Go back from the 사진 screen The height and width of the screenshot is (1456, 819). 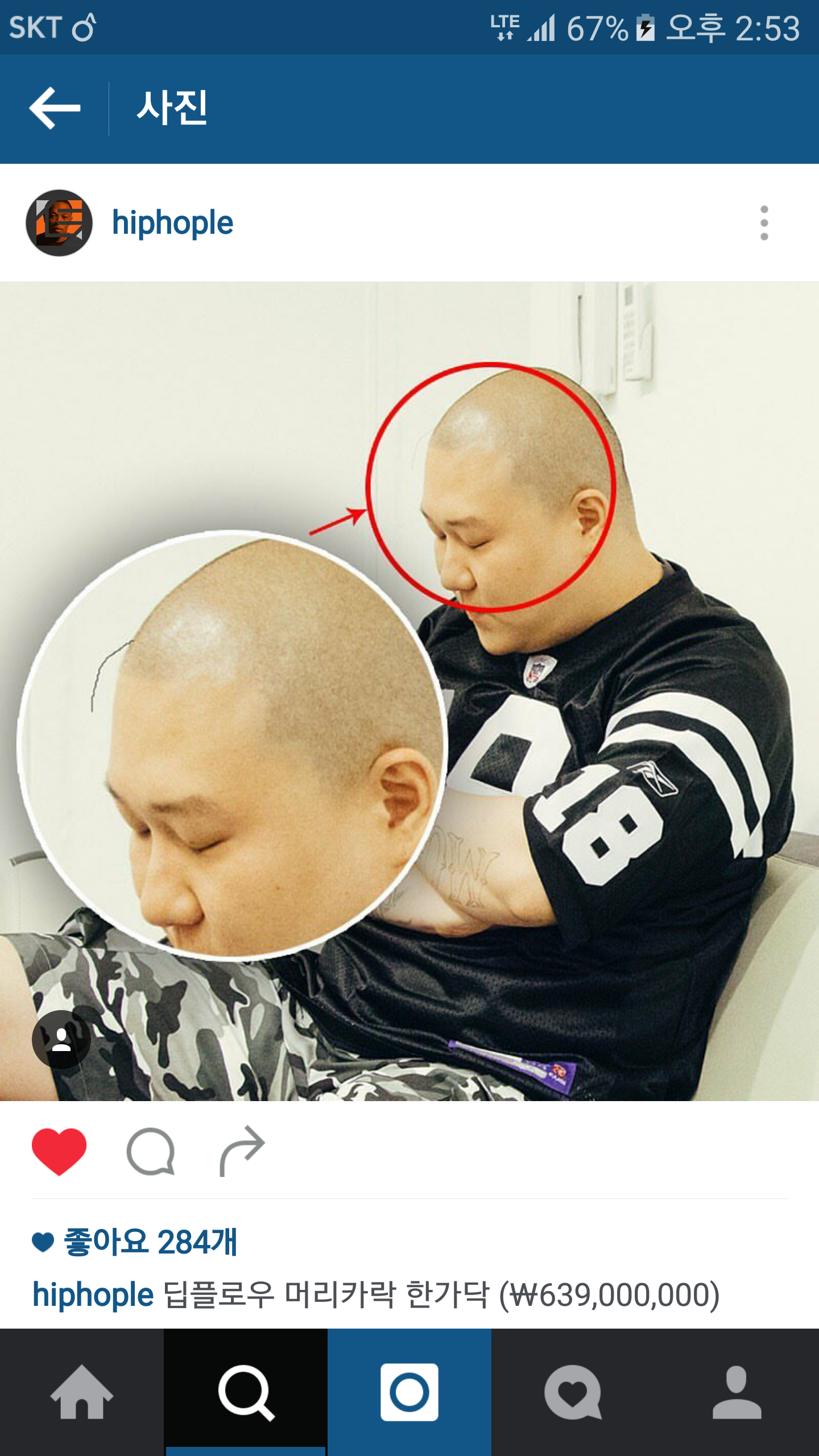[x=55, y=108]
